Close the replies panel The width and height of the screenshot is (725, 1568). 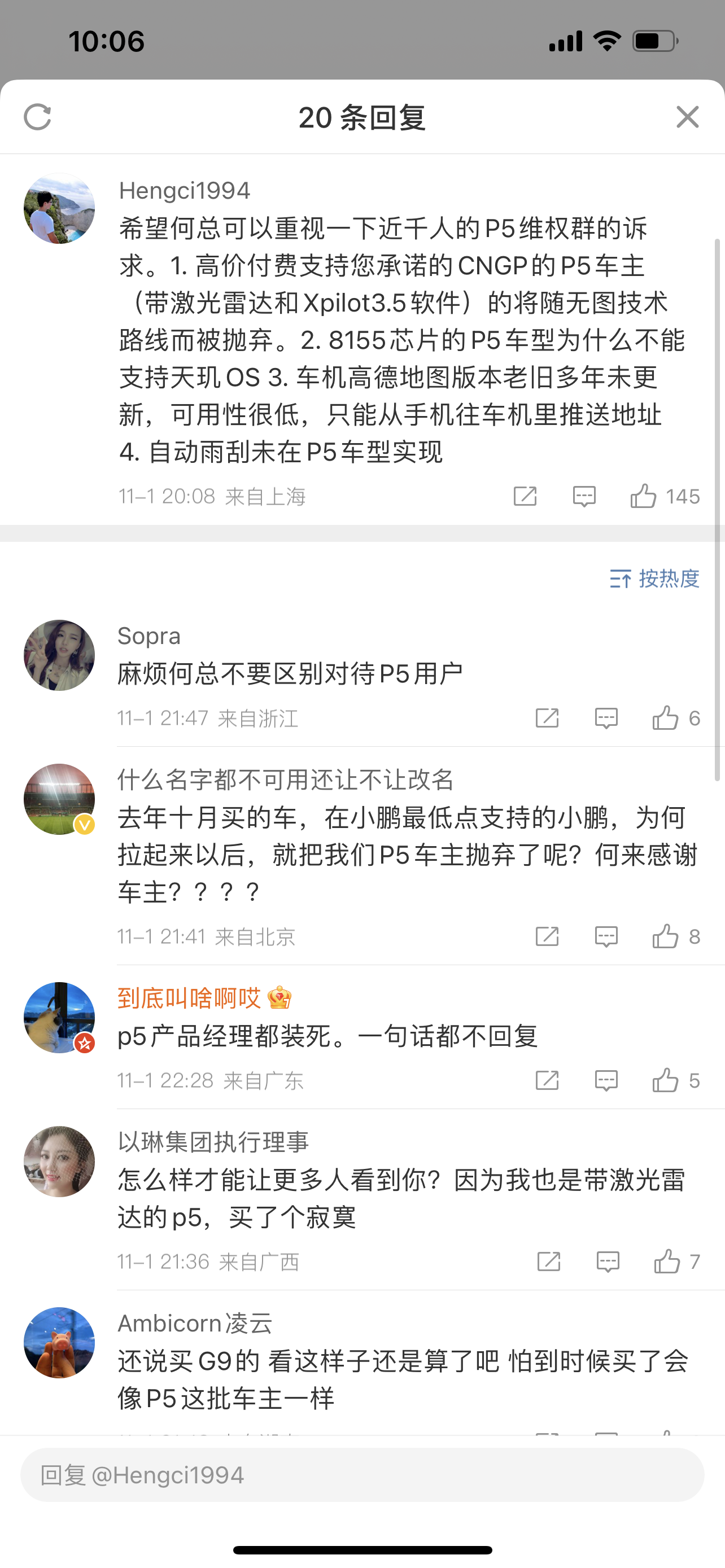687,117
